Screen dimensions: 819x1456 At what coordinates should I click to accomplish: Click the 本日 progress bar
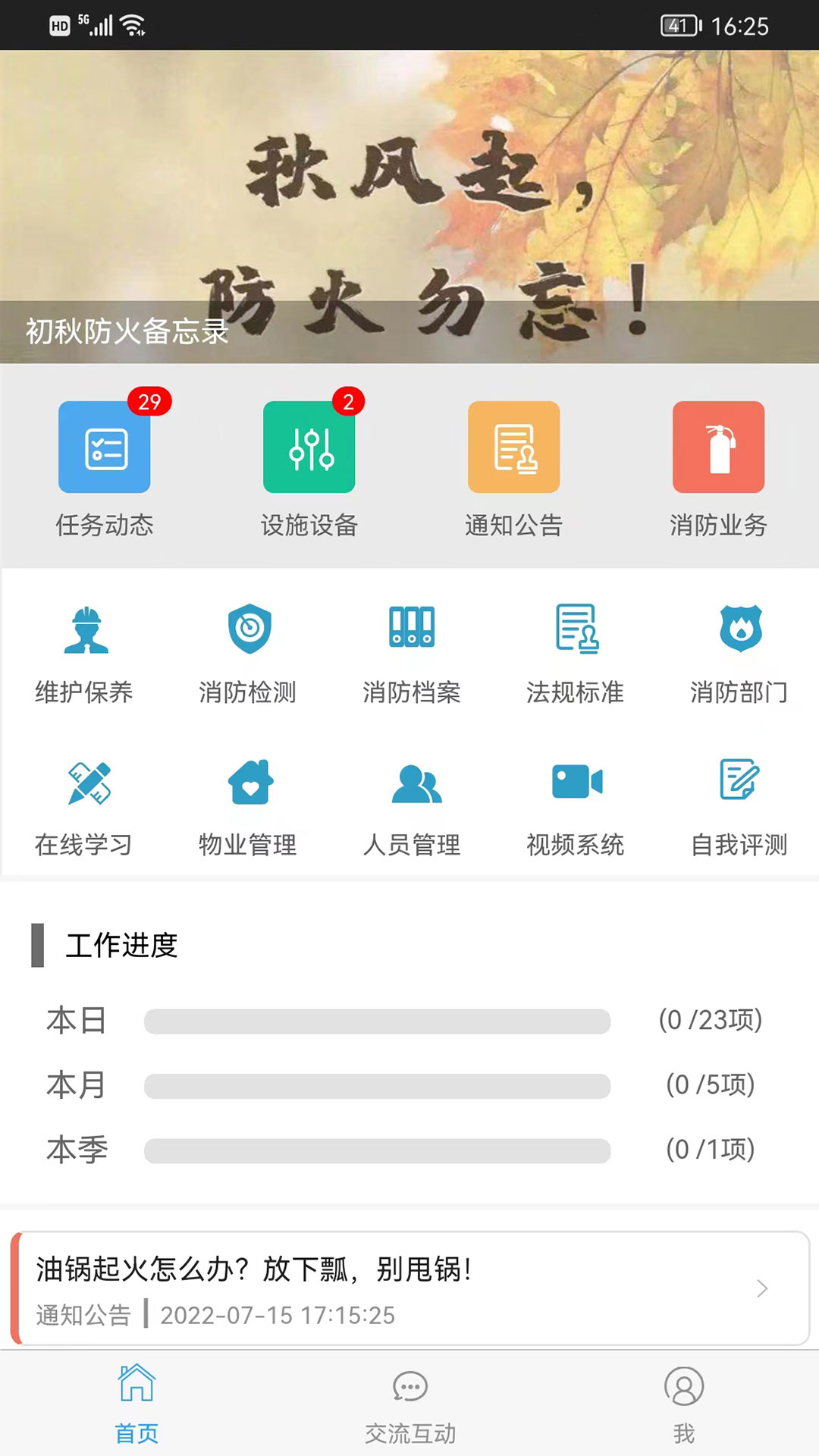click(x=378, y=1021)
